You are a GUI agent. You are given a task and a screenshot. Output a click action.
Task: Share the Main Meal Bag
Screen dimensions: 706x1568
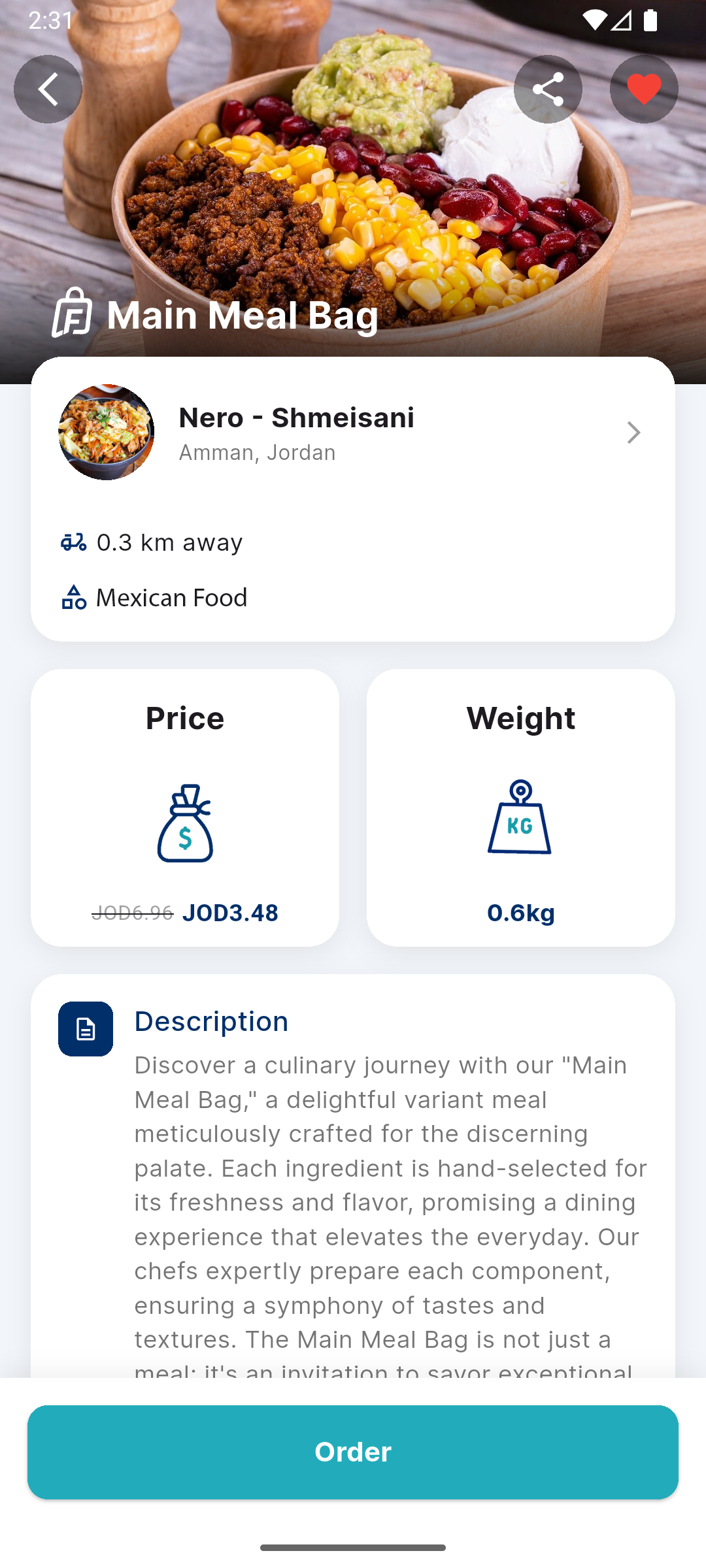click(548, 90)
